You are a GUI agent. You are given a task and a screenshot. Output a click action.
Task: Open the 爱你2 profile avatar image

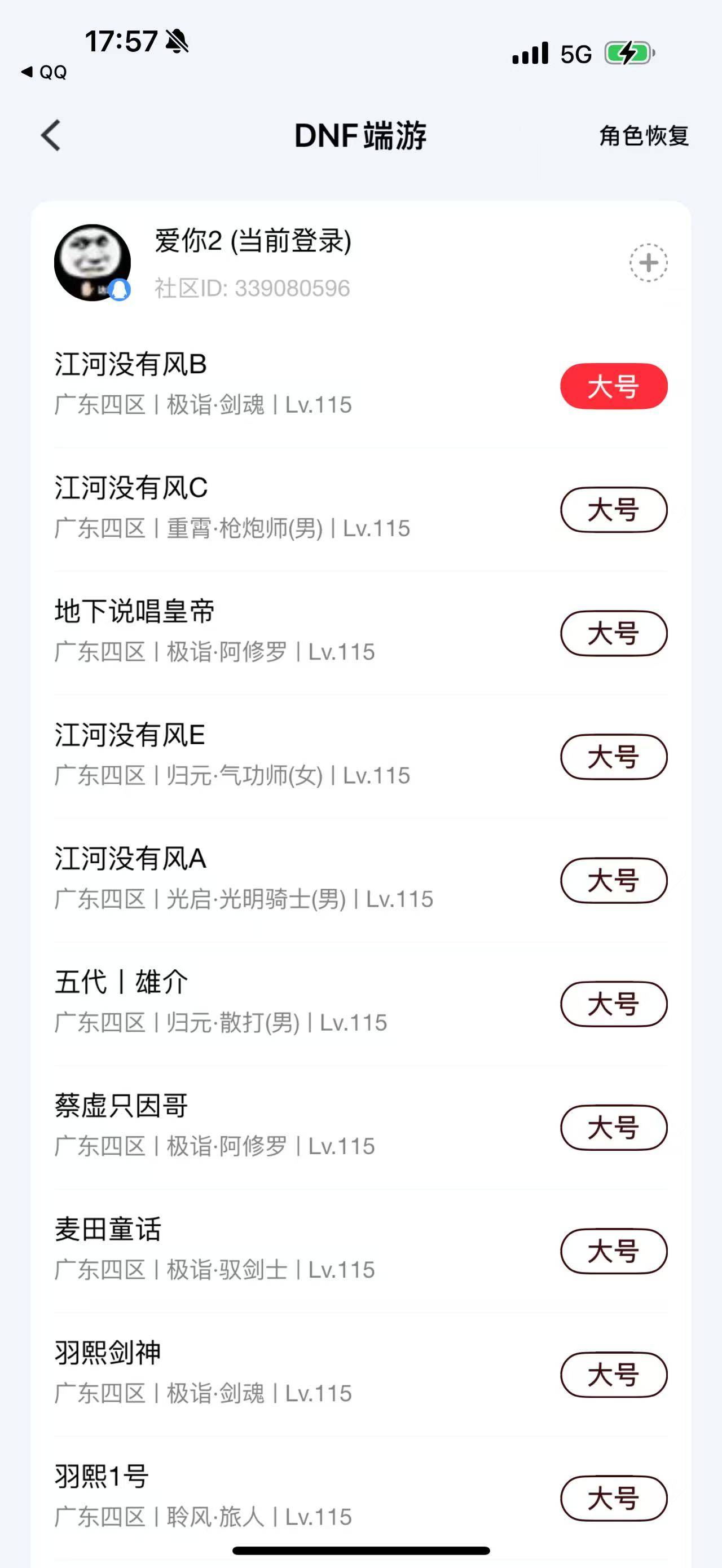pyautogui.click(x=93, y=262)
